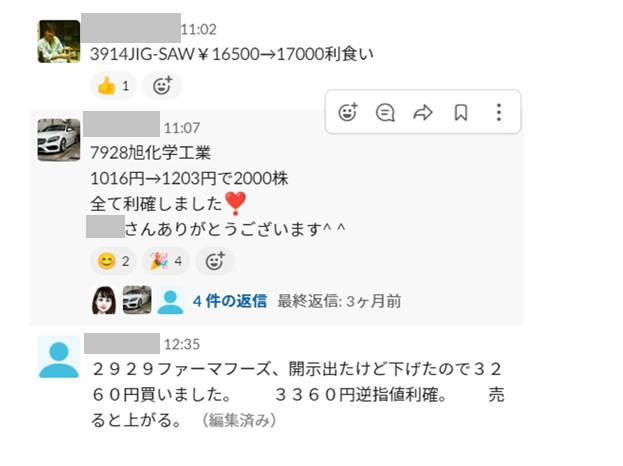Tap the party popper reaction with count 4
Screen dimensions: 623x466
[x=166, y=262]
